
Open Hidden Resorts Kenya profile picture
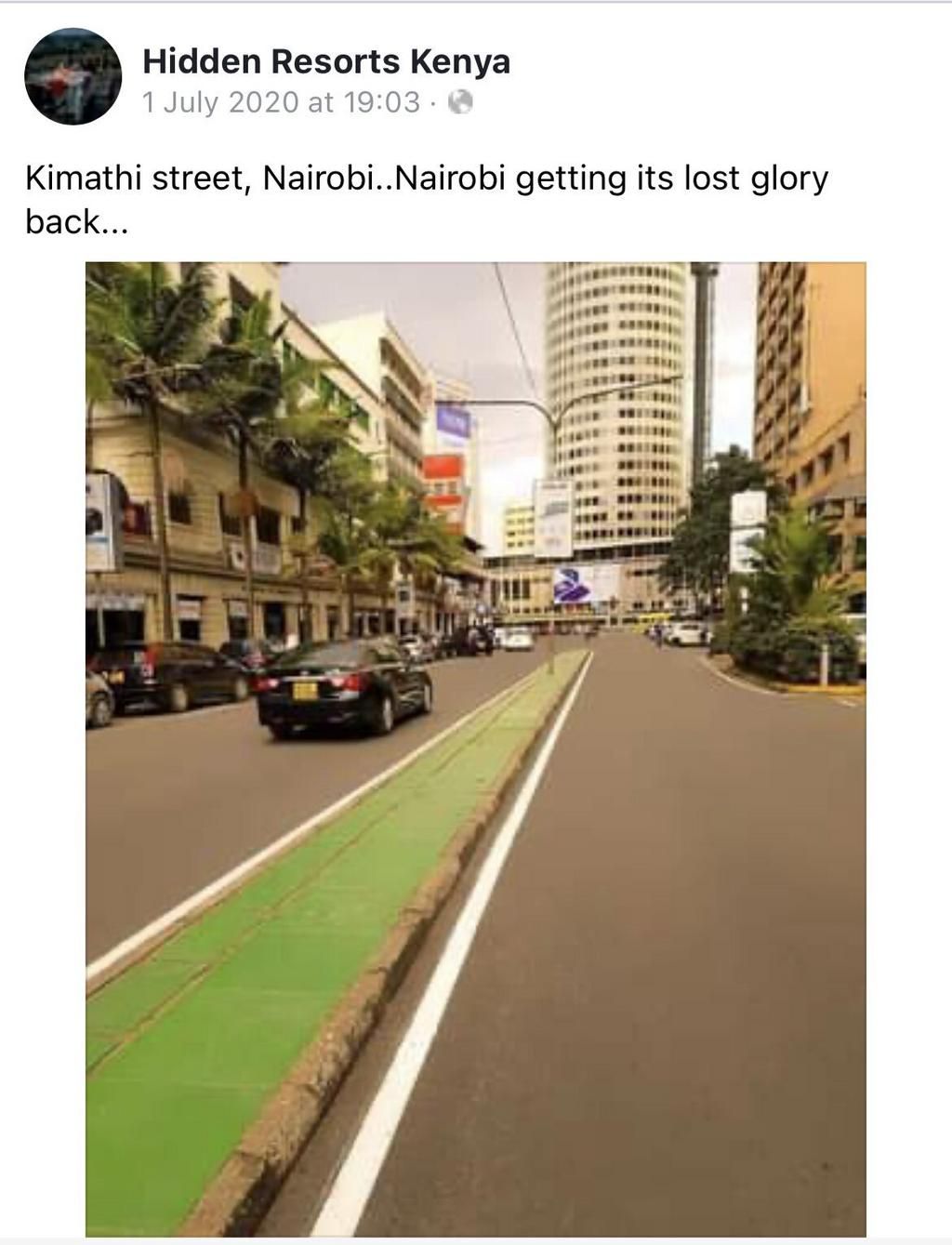pos(73,76)
